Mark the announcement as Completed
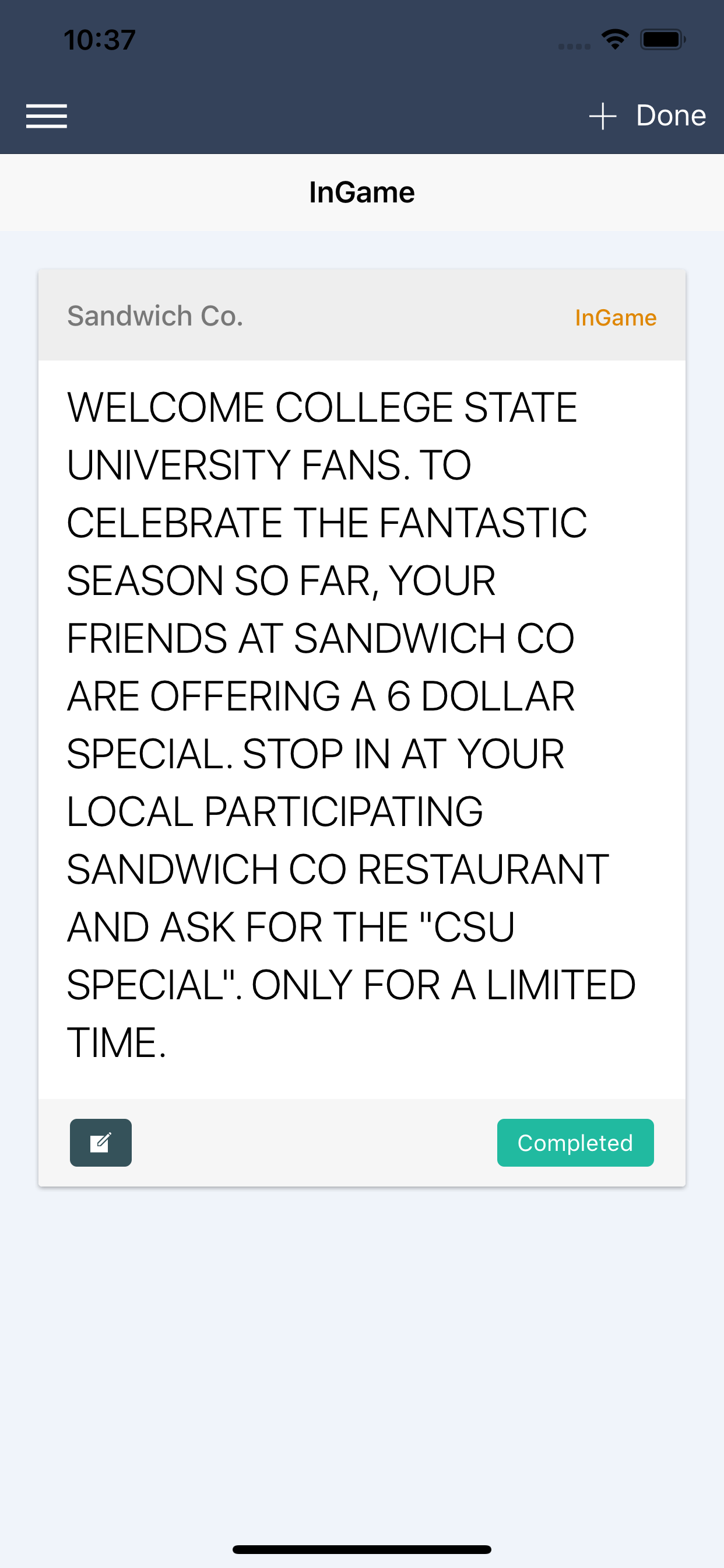 click(575, 1143)
